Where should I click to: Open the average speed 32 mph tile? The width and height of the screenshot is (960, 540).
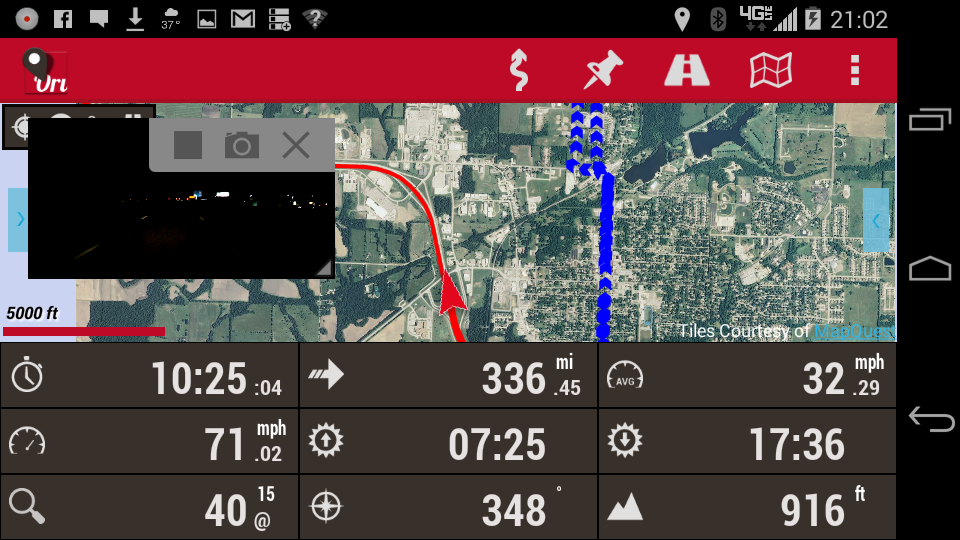pyautogui.click(x=747, y=376)
